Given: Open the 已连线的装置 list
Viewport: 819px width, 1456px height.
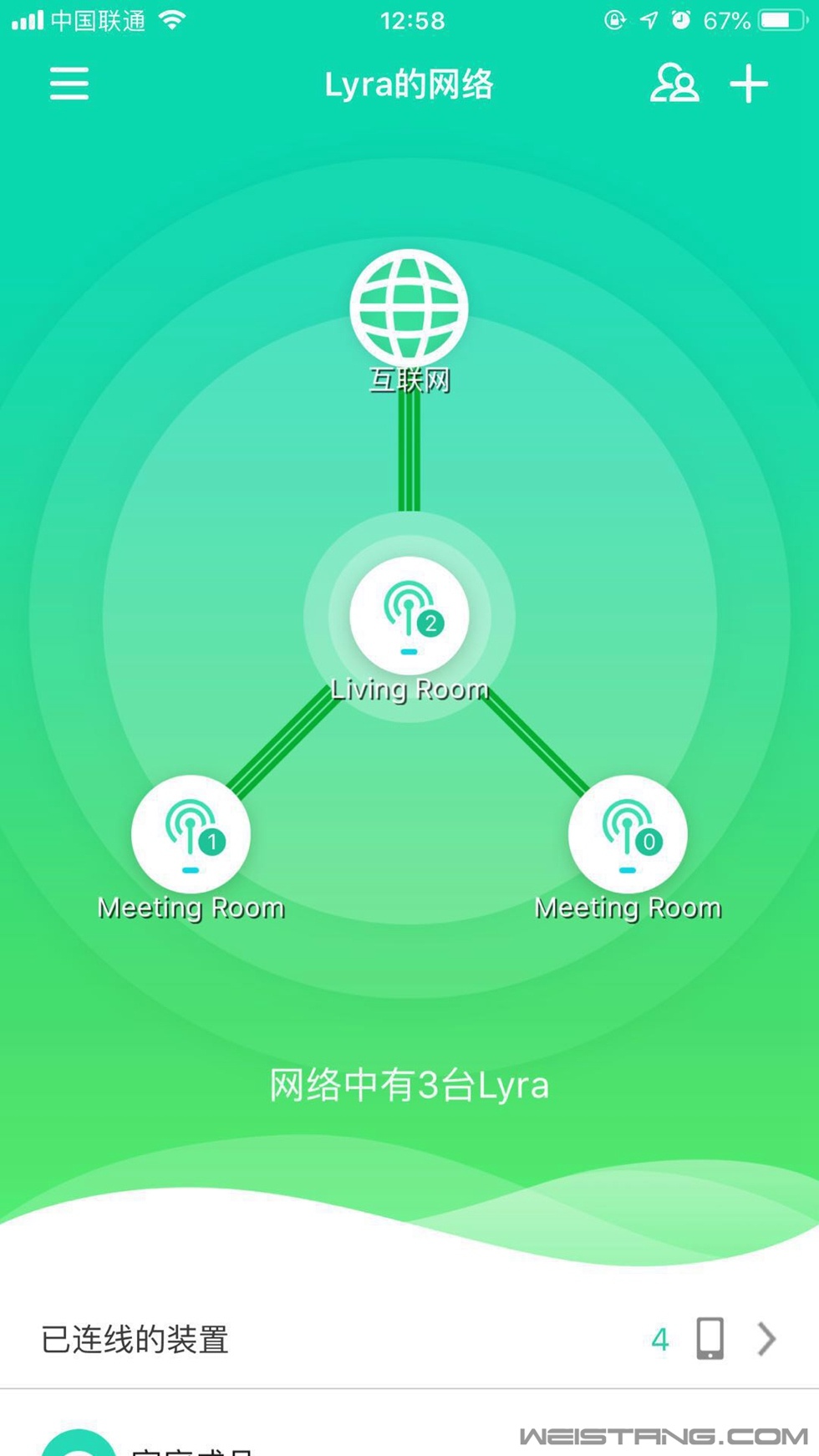Looking at the screenshot, I should click(x=409, y=1339).
